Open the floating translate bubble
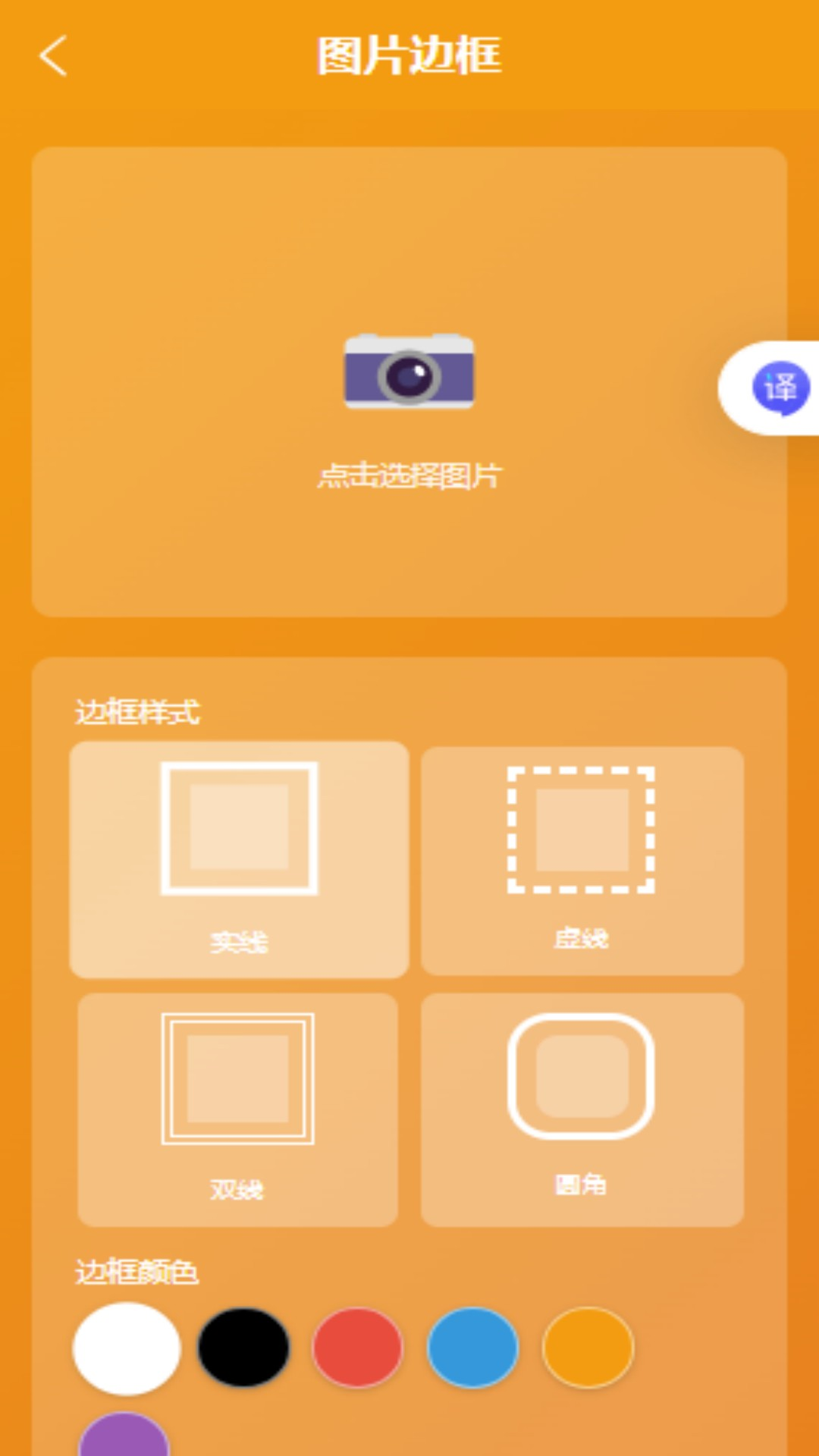Viewport: 819px width, 1456px height. pos(778,388)
